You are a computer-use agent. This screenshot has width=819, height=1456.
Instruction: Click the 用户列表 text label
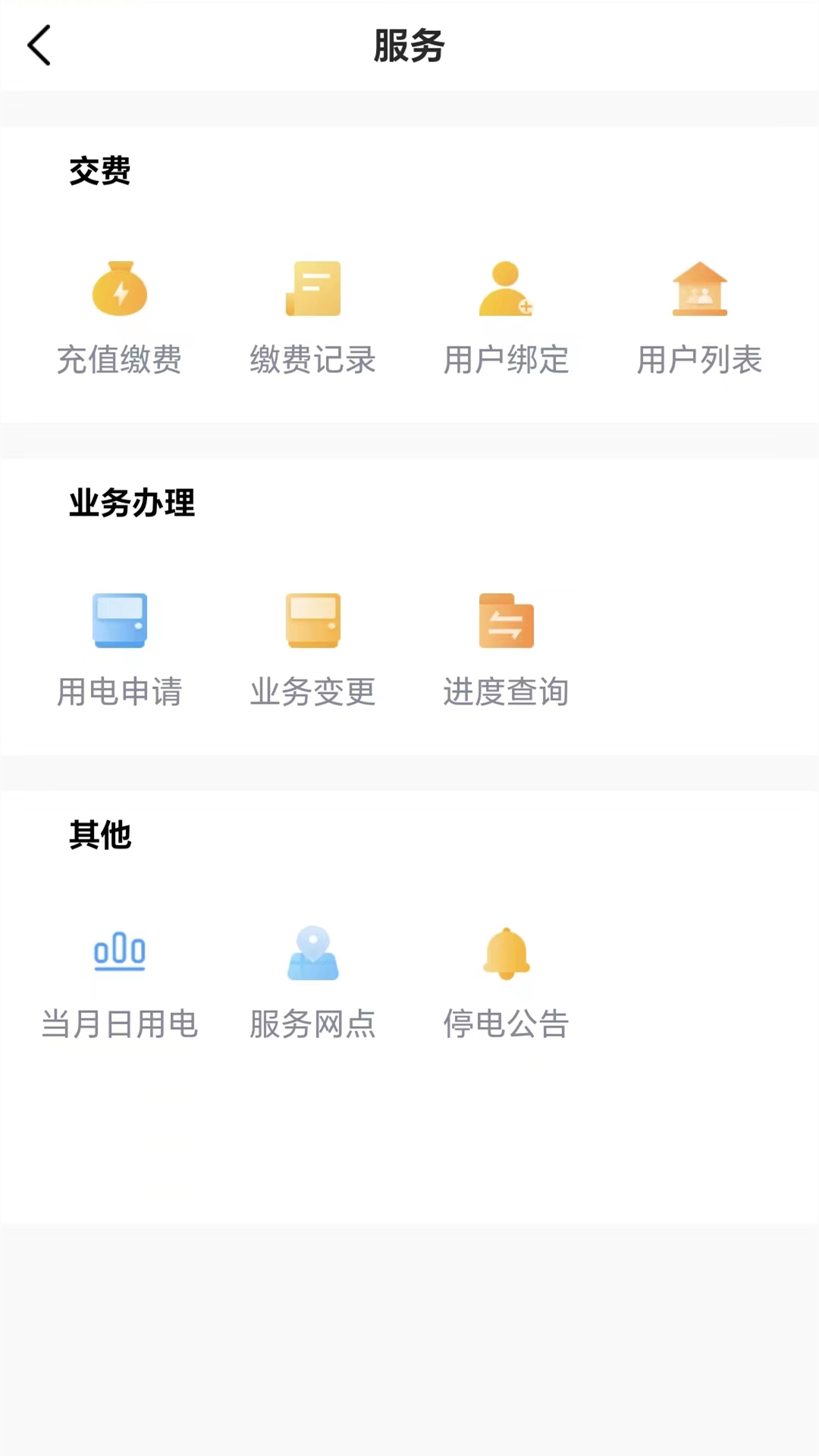699,360
